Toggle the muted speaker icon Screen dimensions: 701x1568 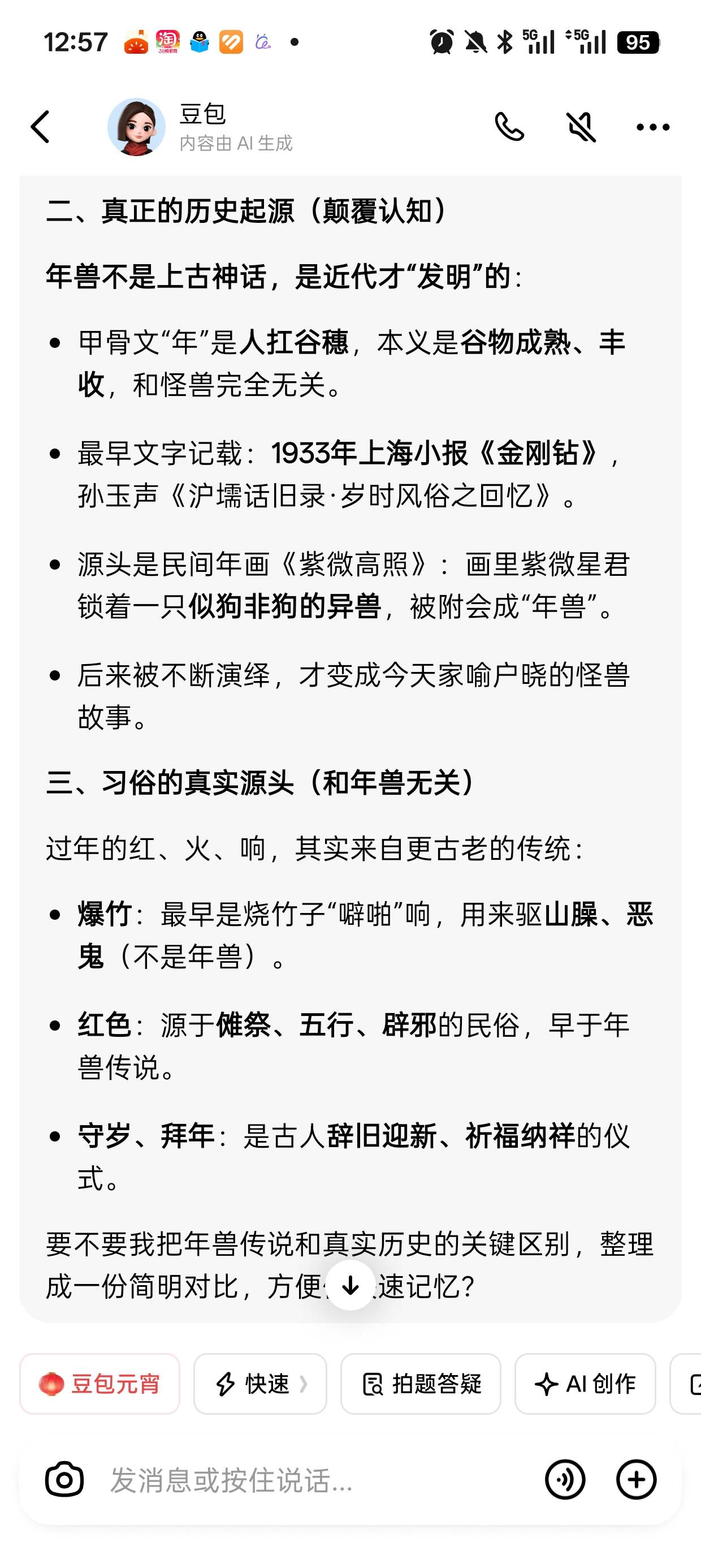[x=581, y=127]
